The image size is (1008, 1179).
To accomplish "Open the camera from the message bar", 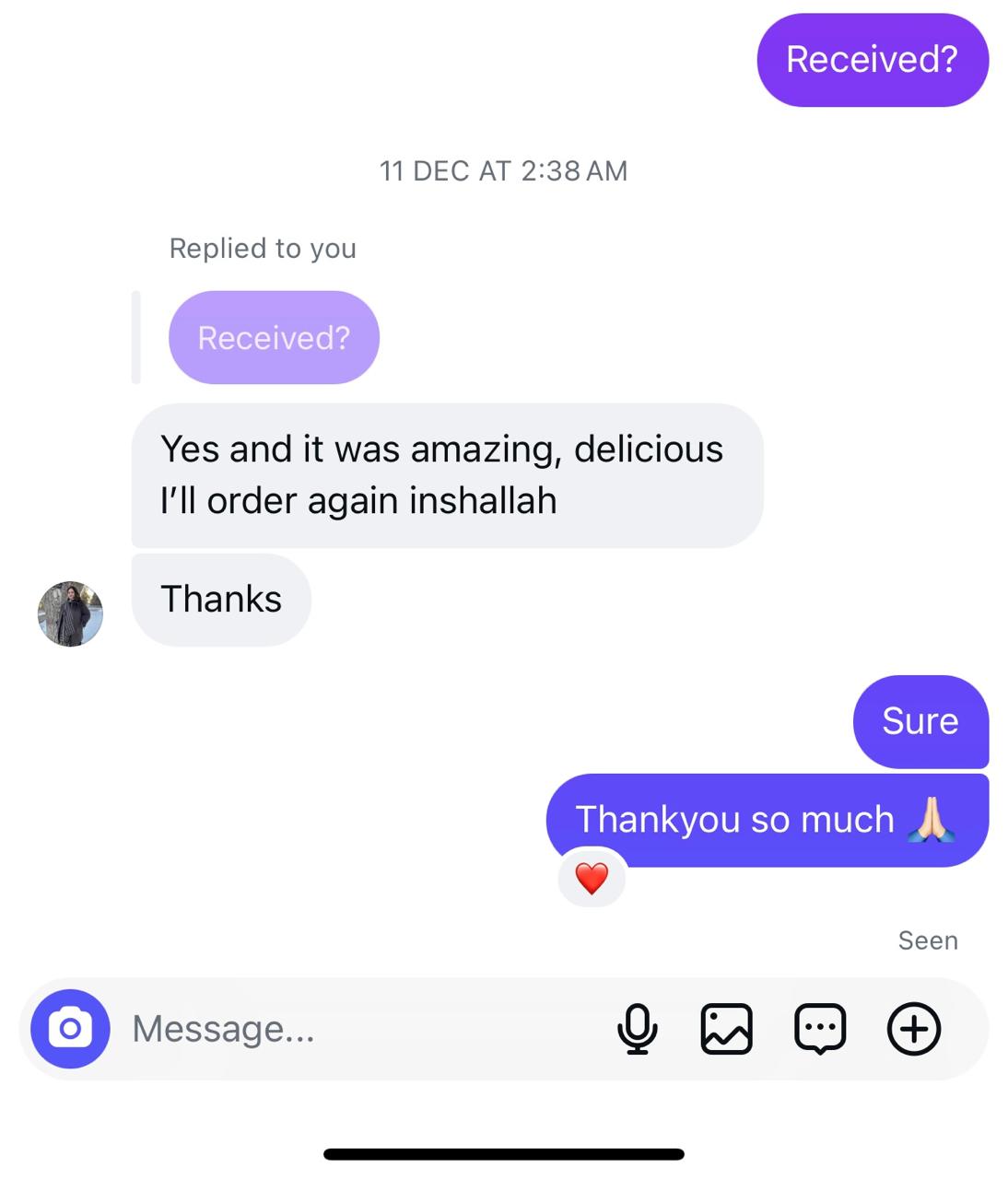I will [x=70, y=1029].
